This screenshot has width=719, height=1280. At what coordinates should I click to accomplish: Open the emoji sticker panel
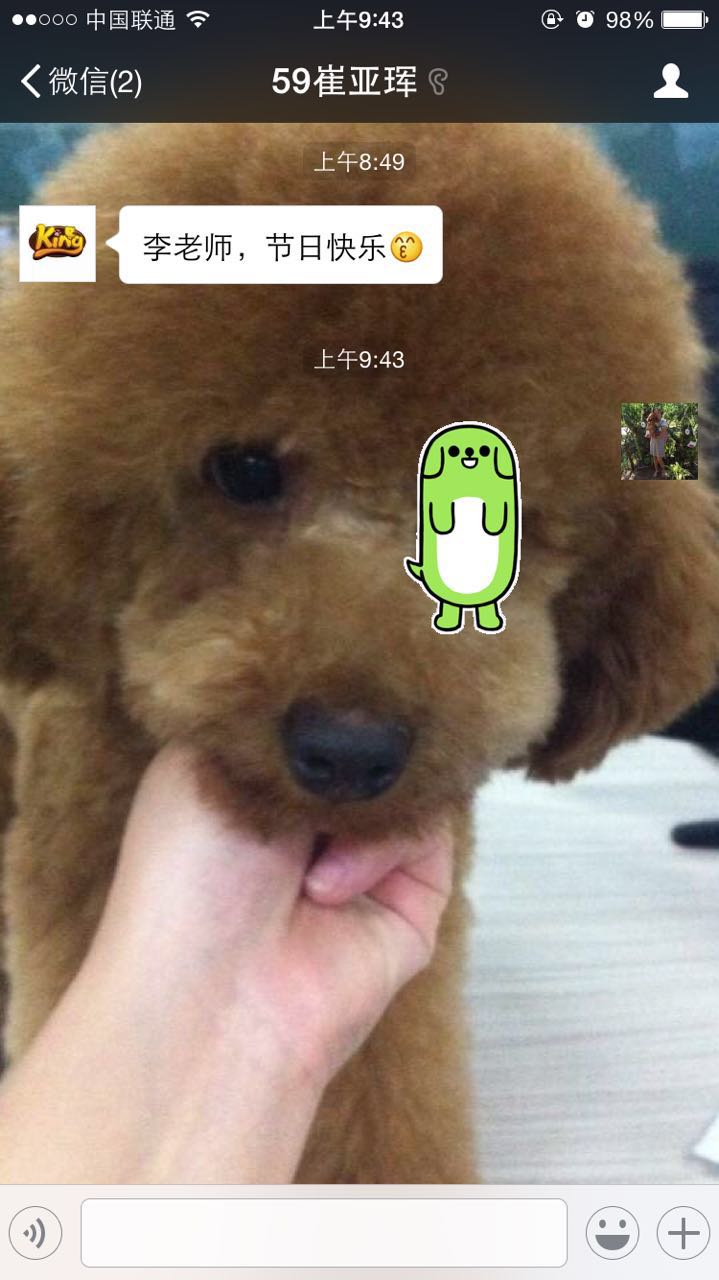coord(612,1233)
